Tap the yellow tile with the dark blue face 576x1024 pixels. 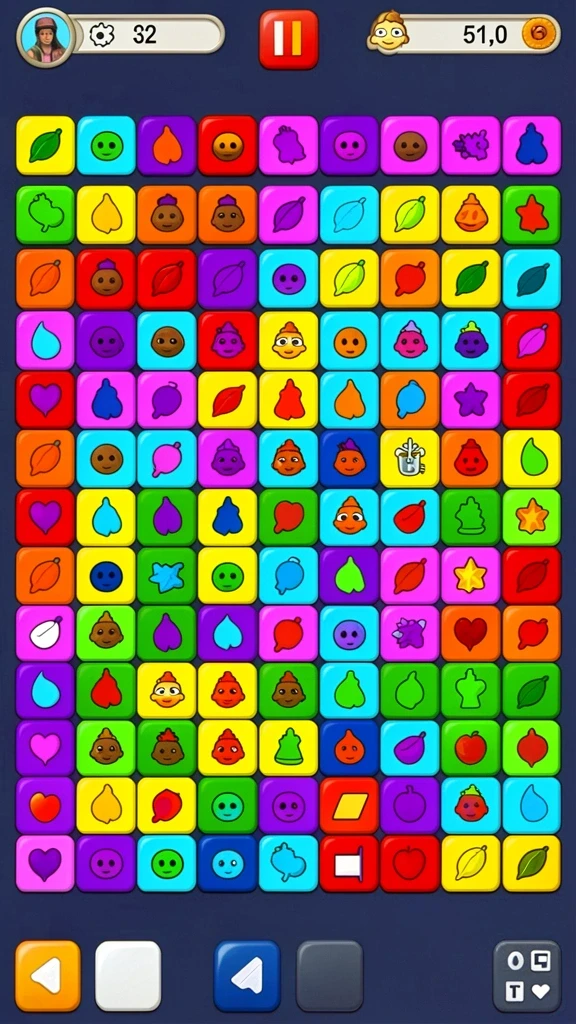[x=106, y=575]
